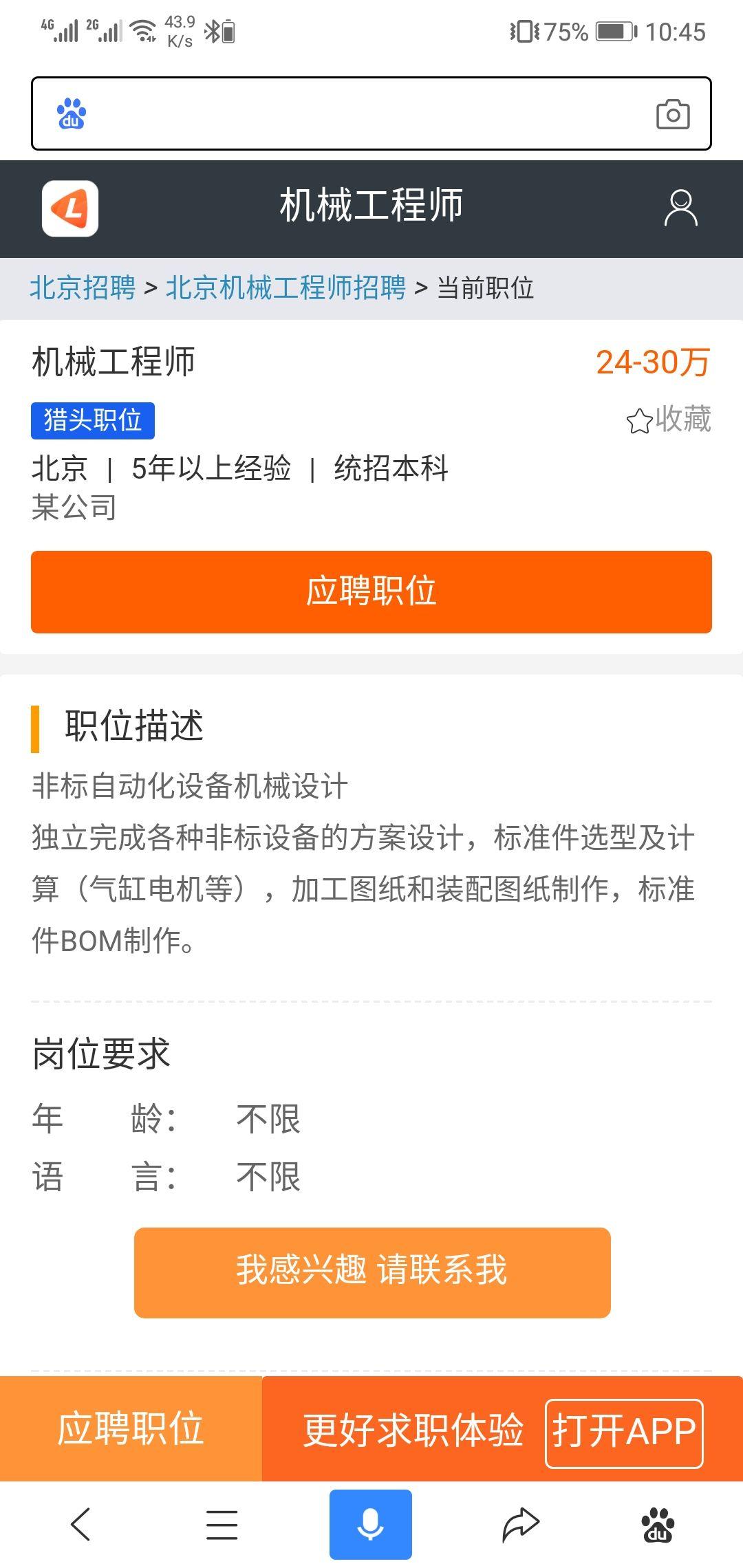Tap 我感兴趣 请联系我 button
Viewport: 743px width, 1568px height.
pos(372,1272)
